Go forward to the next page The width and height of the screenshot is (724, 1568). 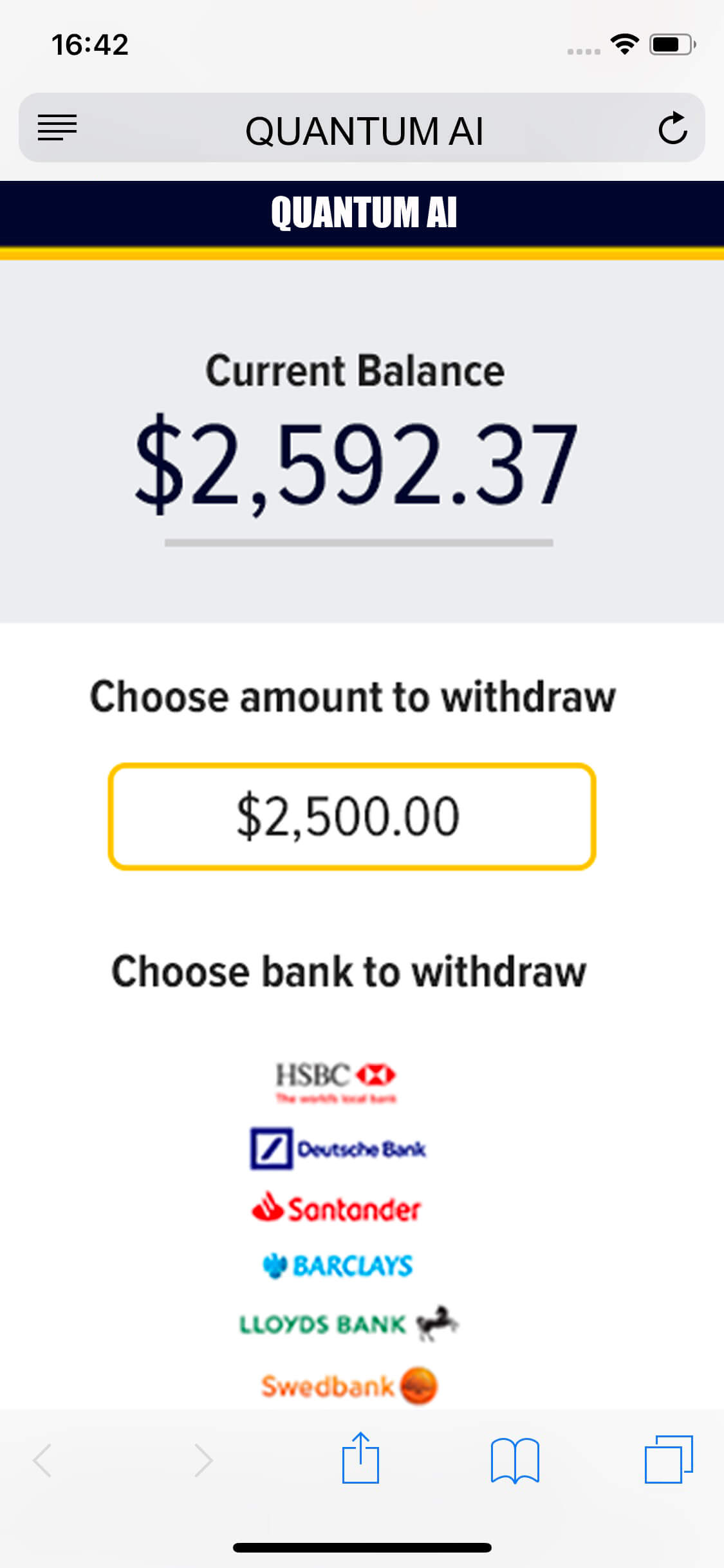(203, 1460)
